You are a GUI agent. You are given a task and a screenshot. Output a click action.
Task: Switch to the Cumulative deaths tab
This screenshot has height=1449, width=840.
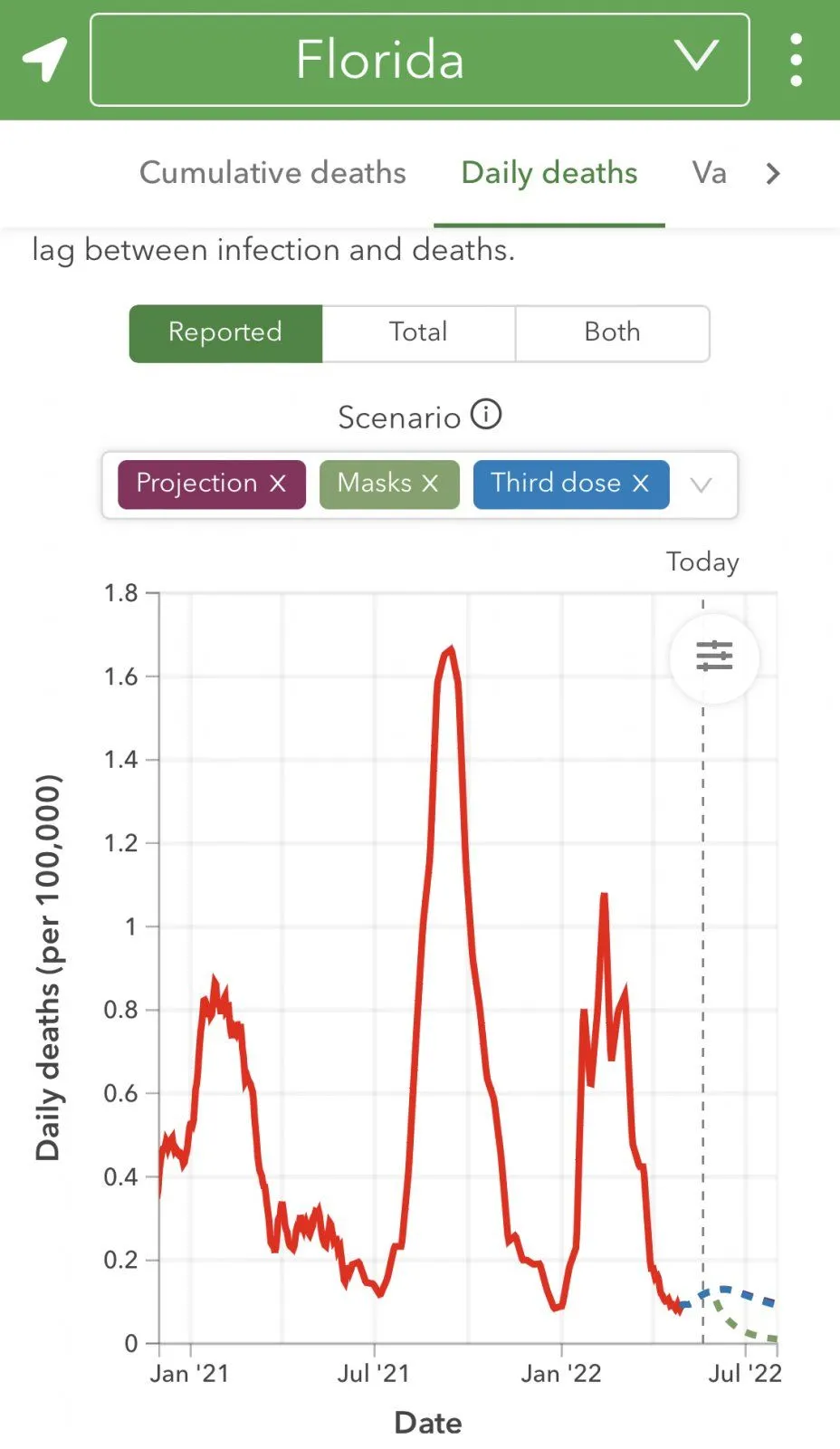click(x=272, y=173)
